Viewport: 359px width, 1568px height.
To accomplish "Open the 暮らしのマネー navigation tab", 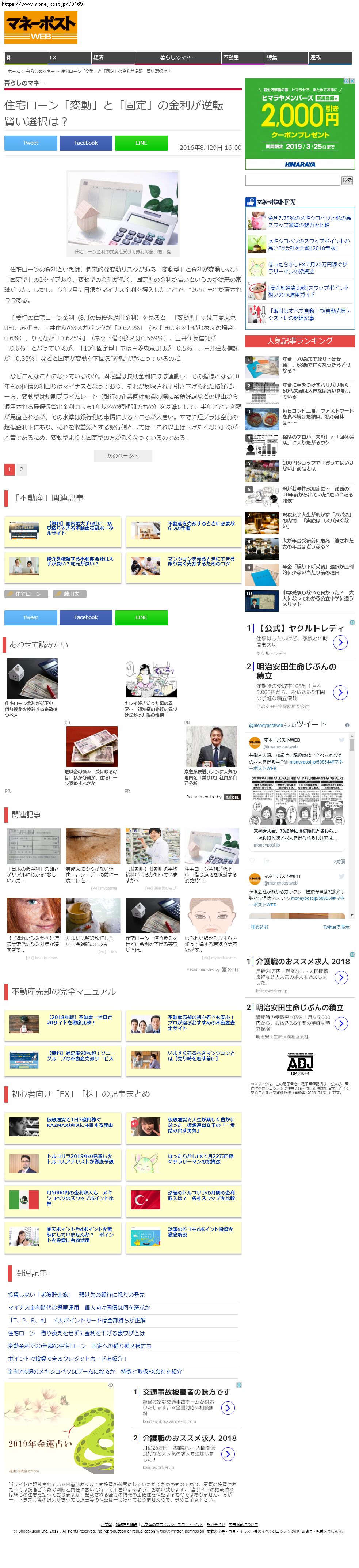I will click(x=178, y=57).
